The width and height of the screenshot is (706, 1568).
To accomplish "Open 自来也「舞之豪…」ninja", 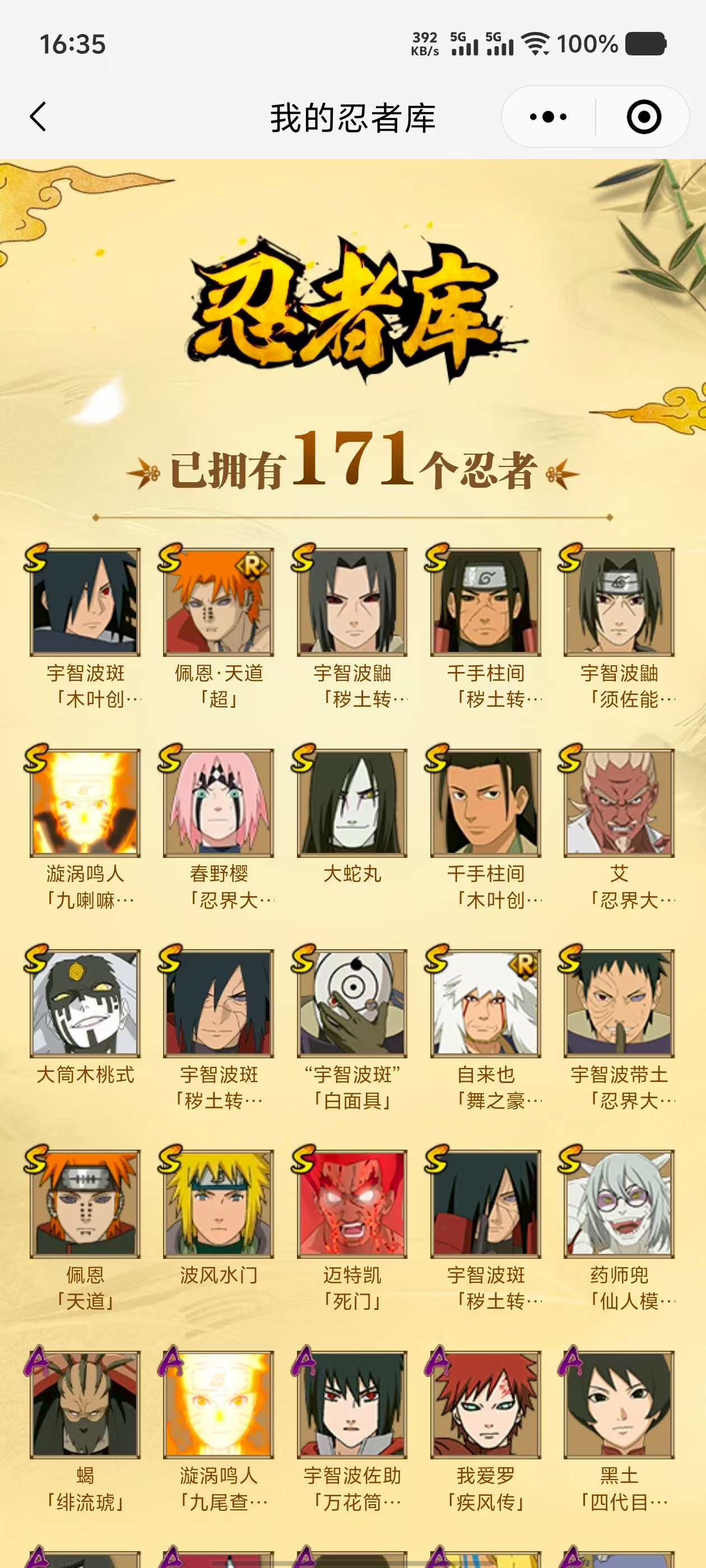I will point(485,1003).
